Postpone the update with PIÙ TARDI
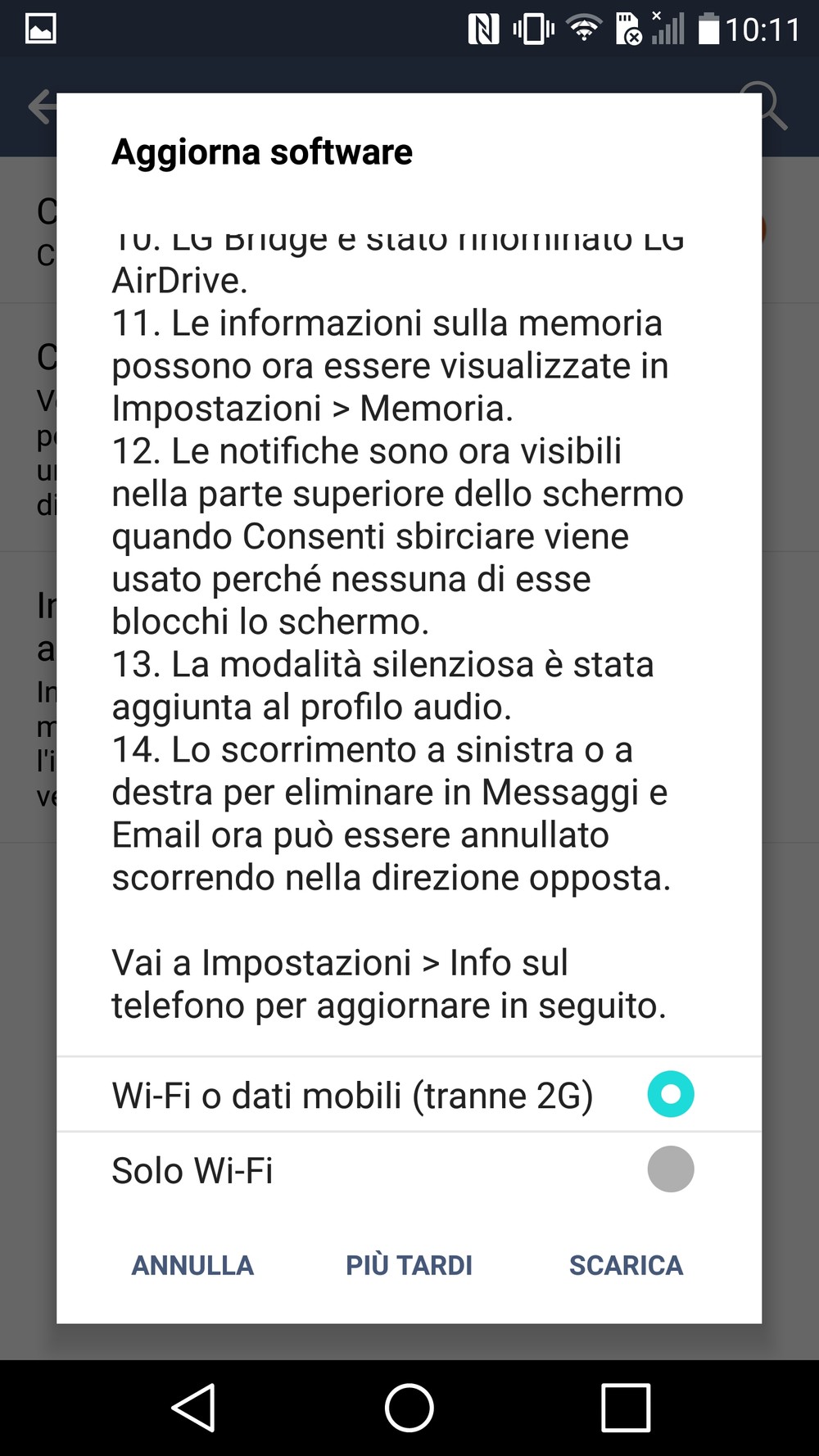This screenshot has width=819, height=1456. 409,1265
